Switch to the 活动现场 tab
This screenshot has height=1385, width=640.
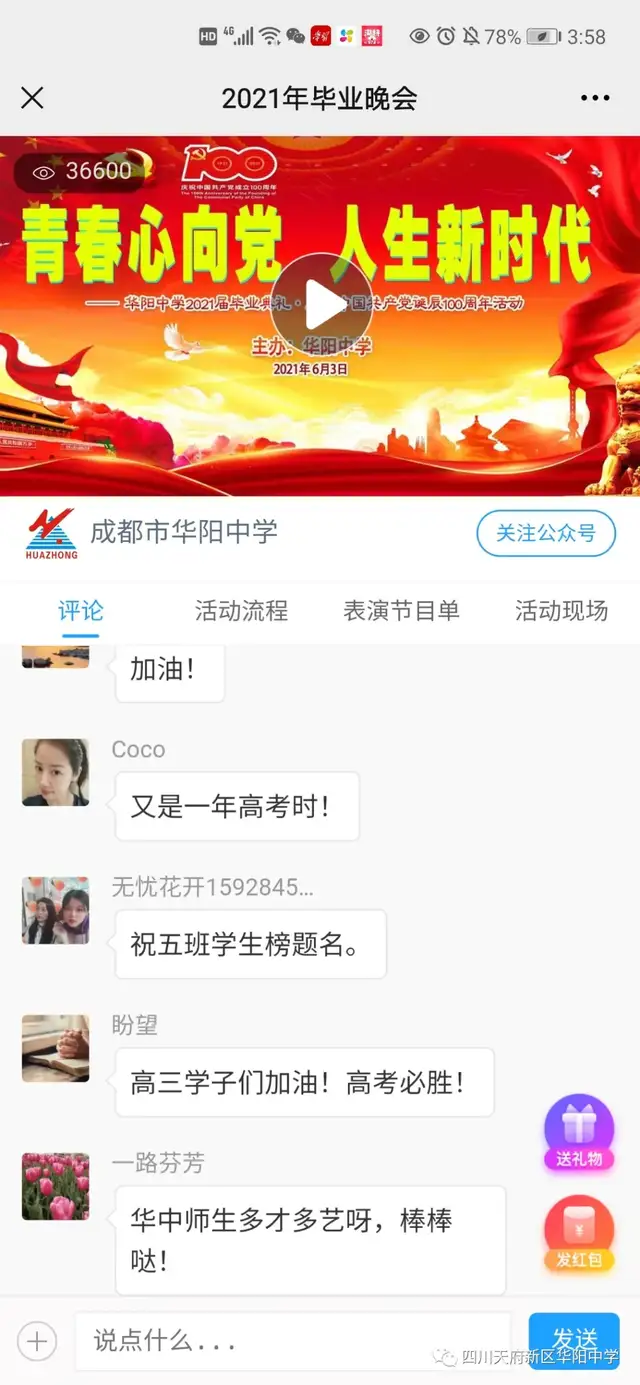(561, 610)
